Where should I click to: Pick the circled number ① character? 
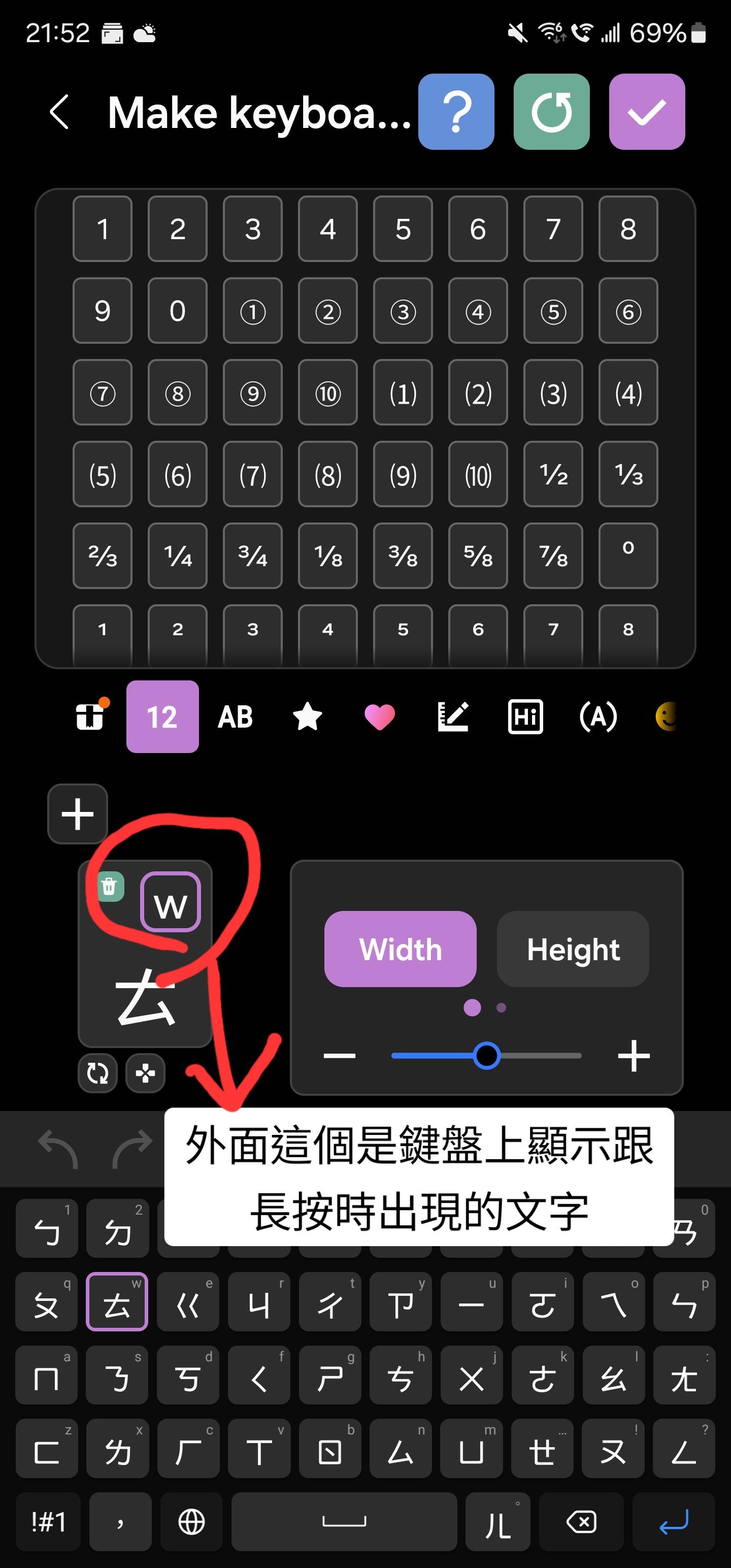[253, 311]
